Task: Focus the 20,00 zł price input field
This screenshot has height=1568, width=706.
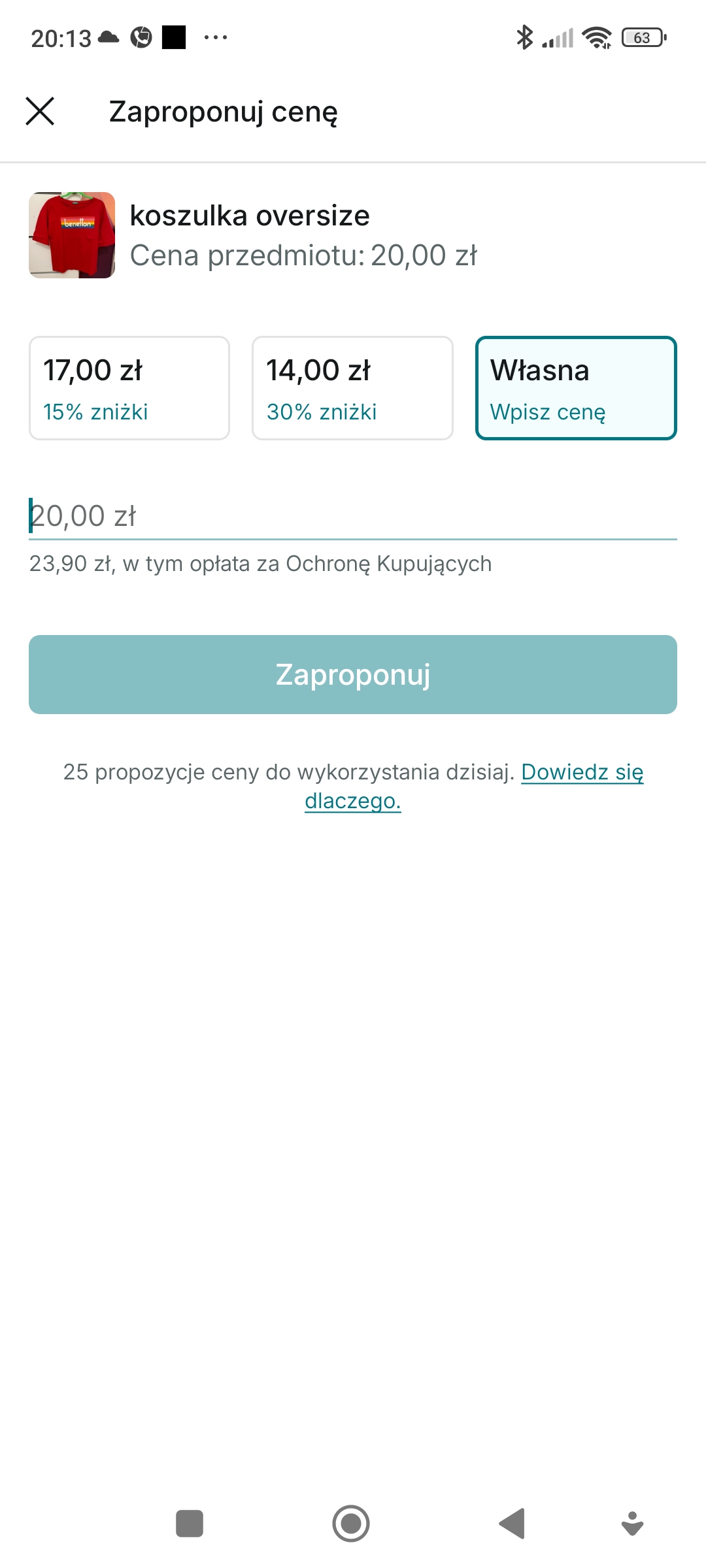Action: [352, 516]
